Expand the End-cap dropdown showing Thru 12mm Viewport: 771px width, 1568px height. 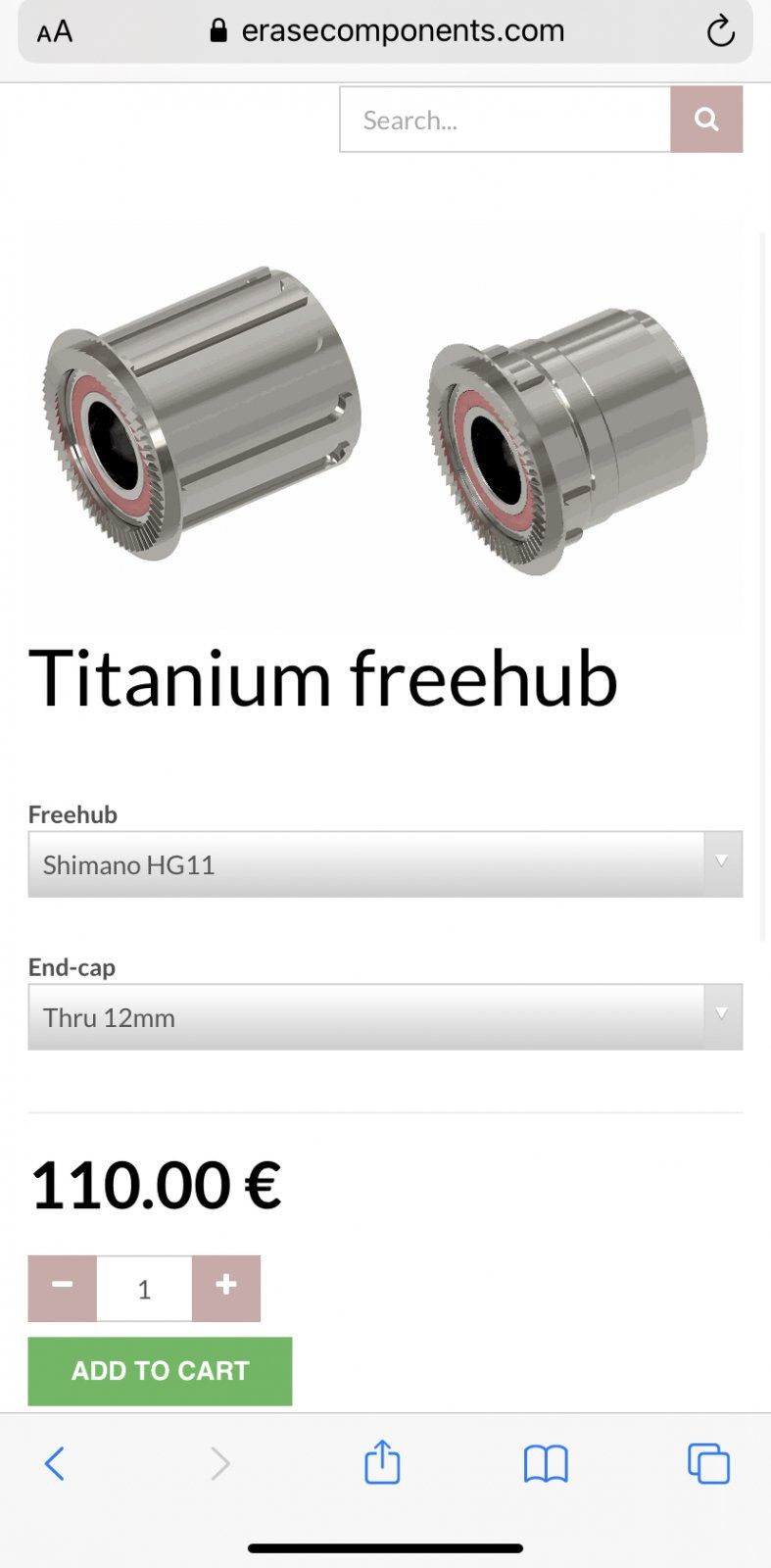tap(385, 1017)
